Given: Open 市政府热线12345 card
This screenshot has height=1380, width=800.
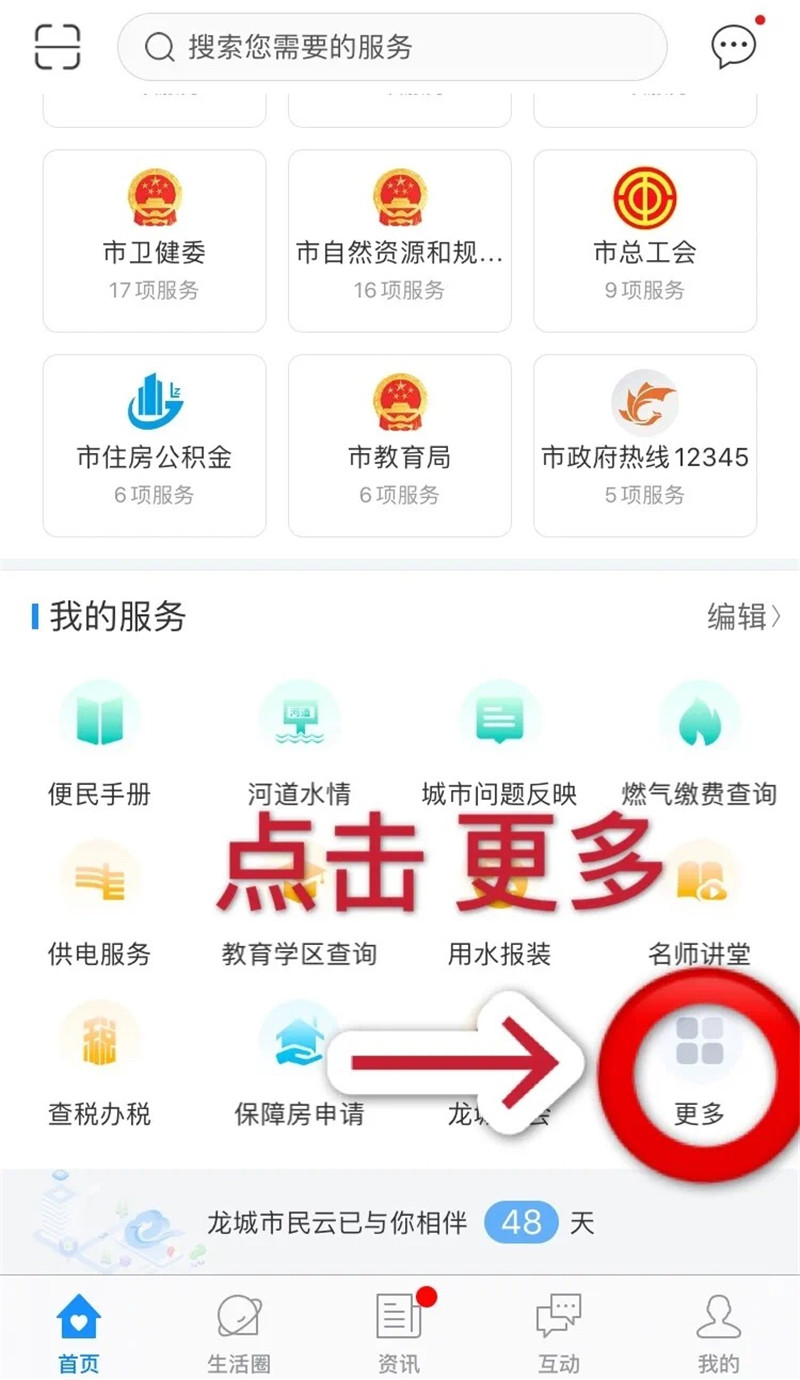Looking at the screenshot, I should [x=645, y=445].
